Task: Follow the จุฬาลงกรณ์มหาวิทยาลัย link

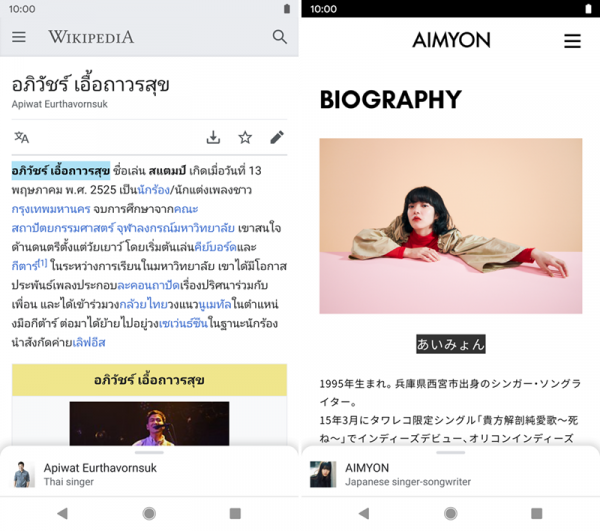Action: [233, 227]
